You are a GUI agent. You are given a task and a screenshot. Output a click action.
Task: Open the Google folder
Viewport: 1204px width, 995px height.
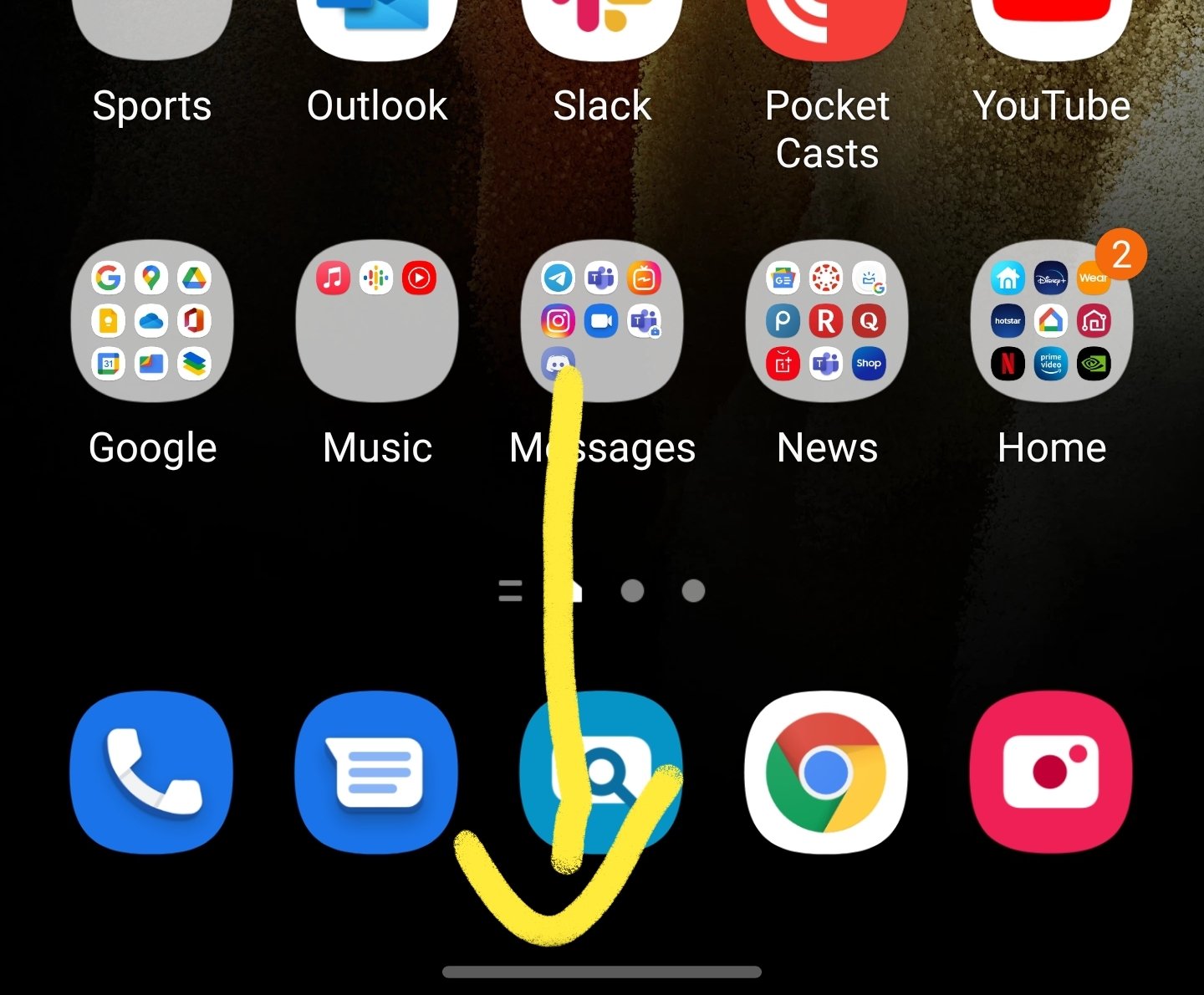click(152, 321)
